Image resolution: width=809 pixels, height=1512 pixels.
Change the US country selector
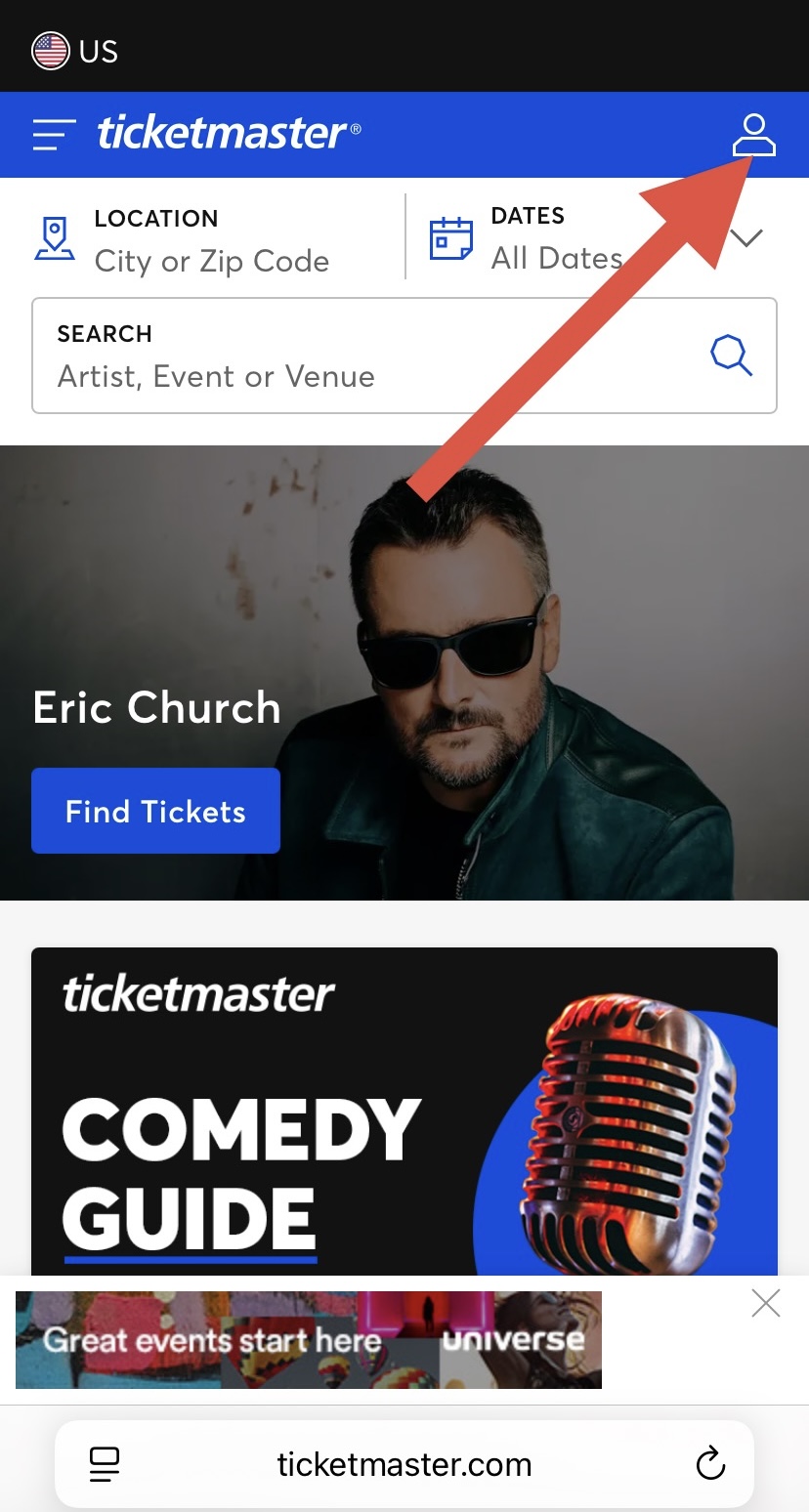(x=75, y=51)
